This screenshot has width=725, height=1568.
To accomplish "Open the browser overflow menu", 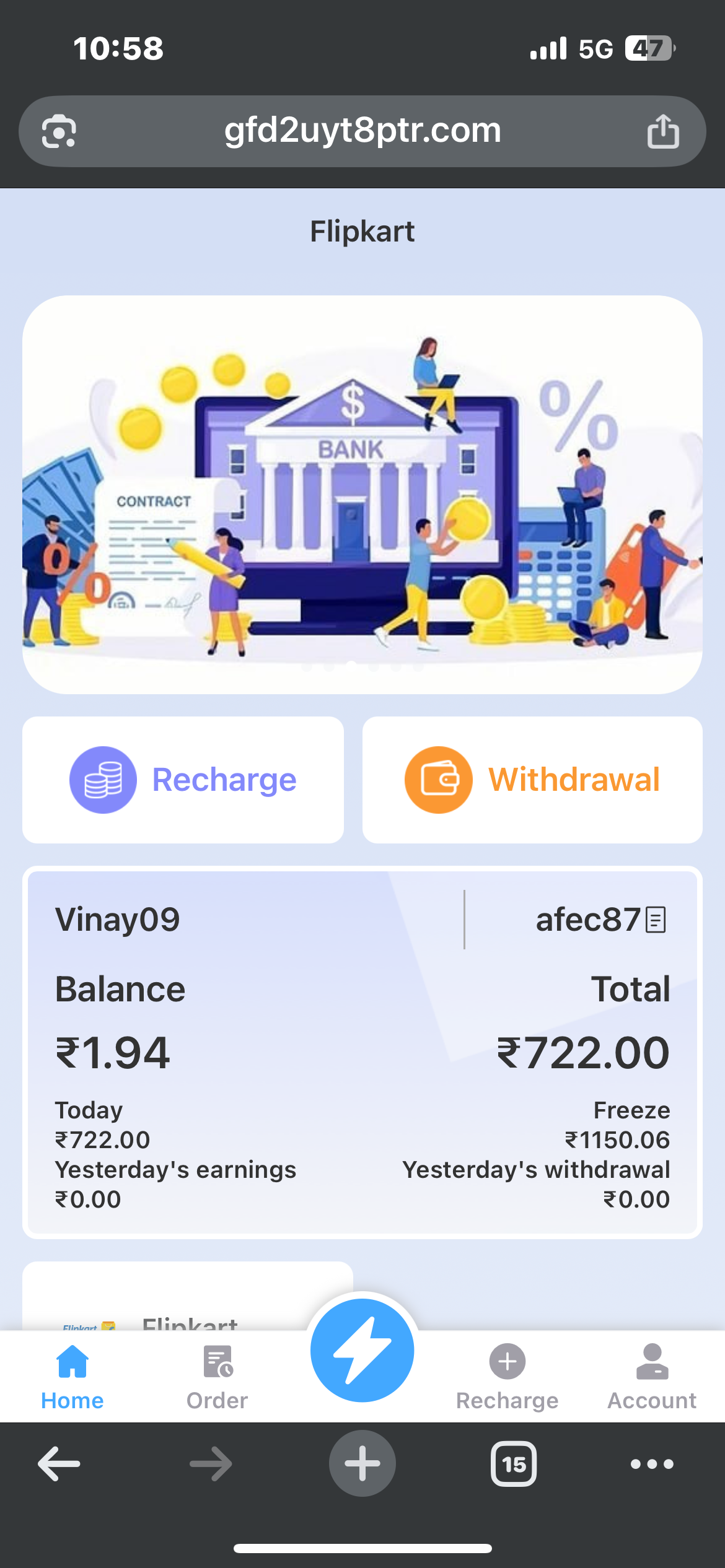I will [651, 1464].
